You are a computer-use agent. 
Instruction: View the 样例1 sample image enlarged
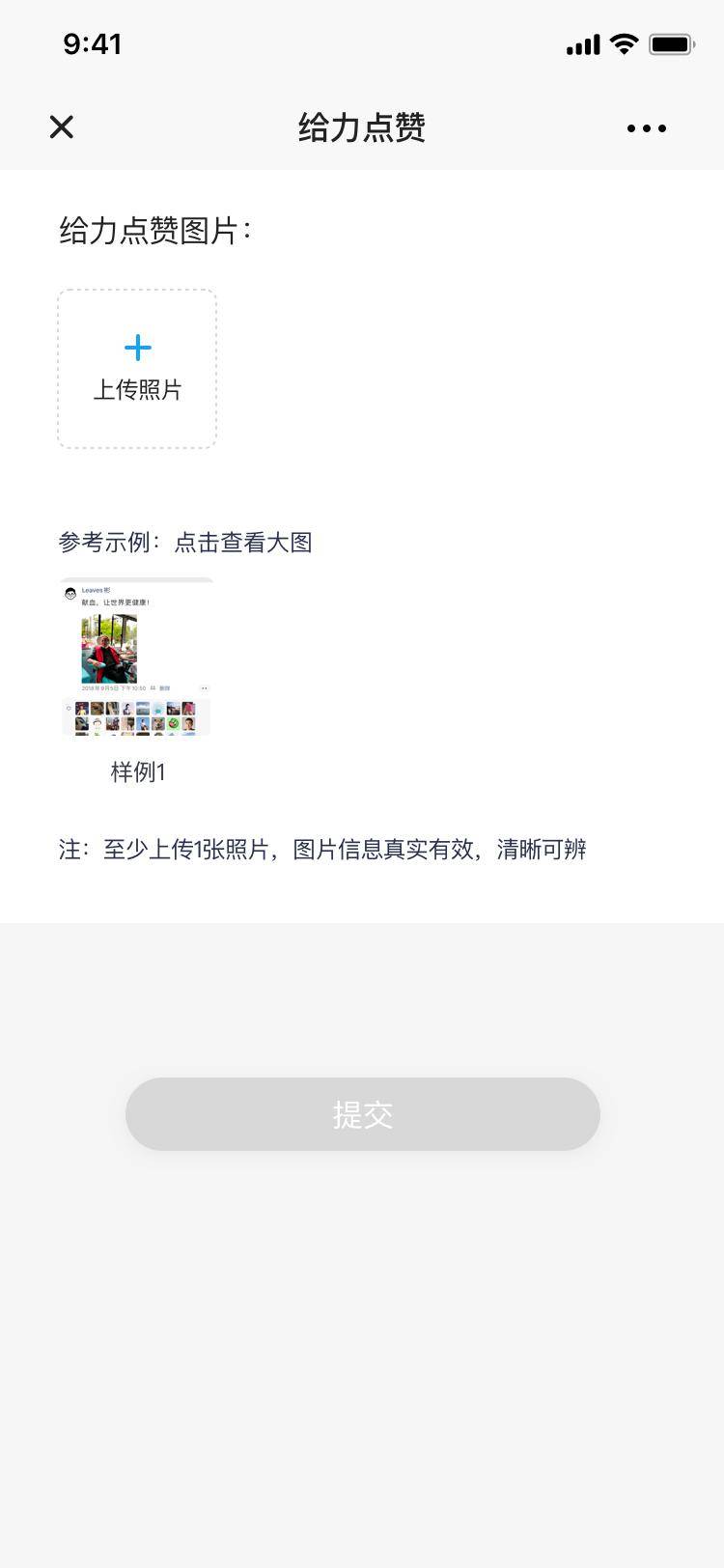[x=136, y=657]
